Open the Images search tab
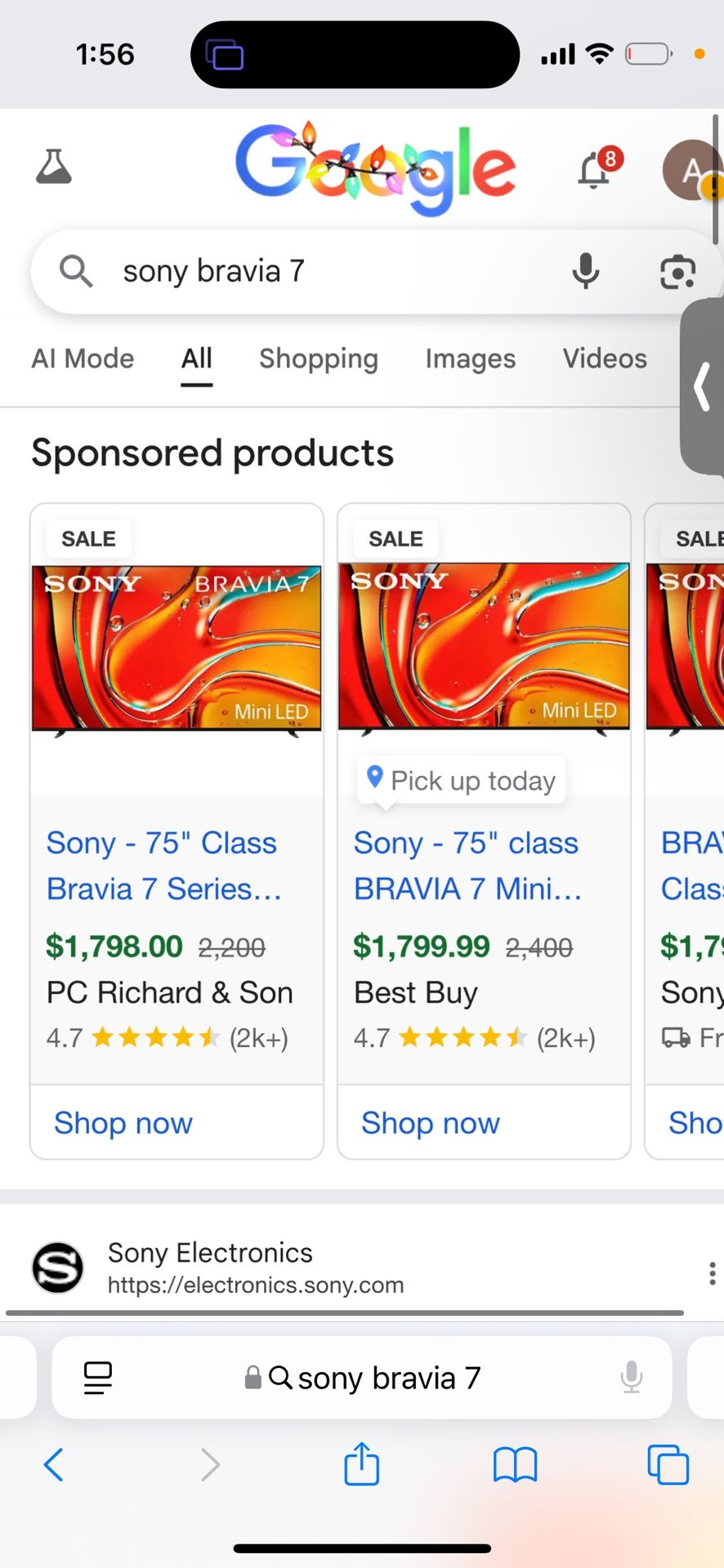This screenshot has width=724, height=1568. pyautogui.click(x=470, y=359)
